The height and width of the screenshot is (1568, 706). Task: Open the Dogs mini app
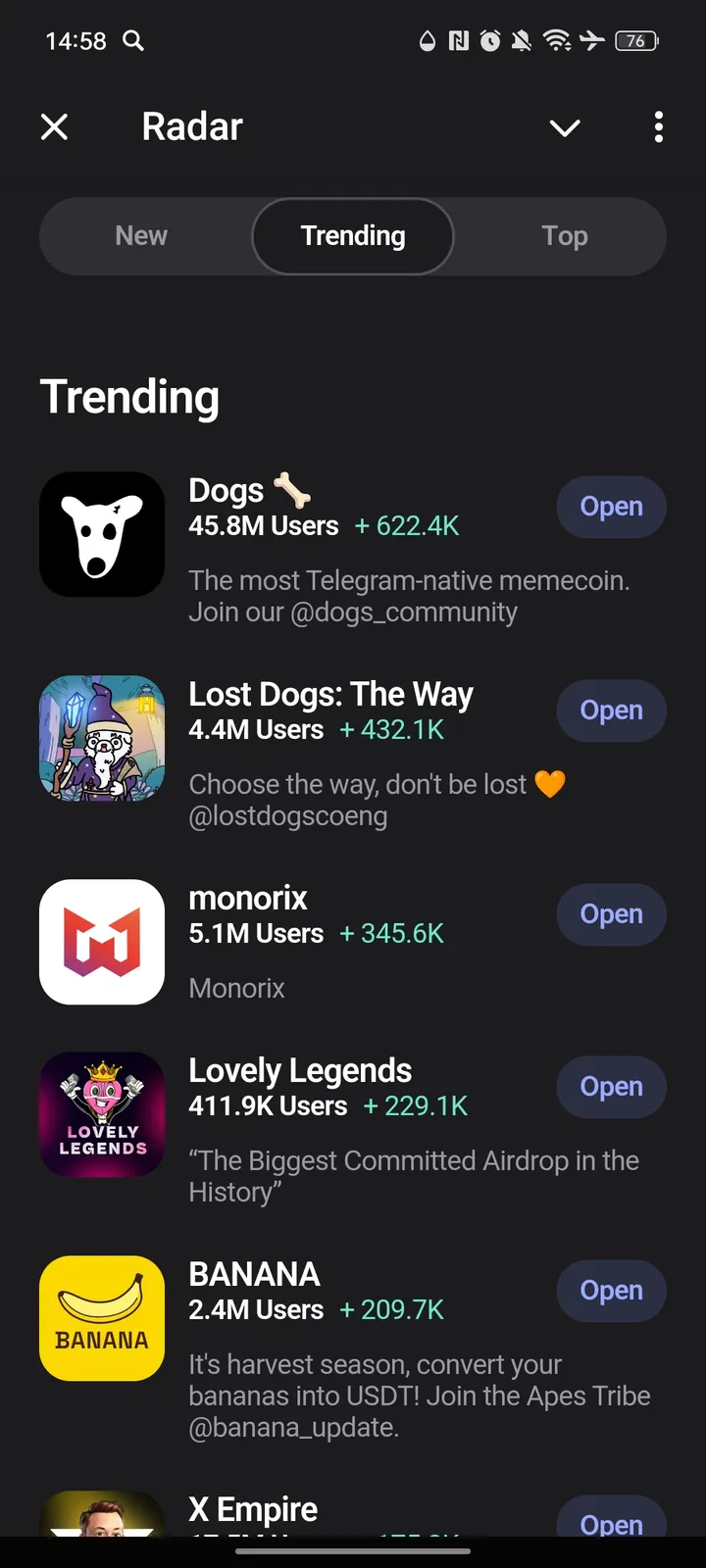coord(611,507)
